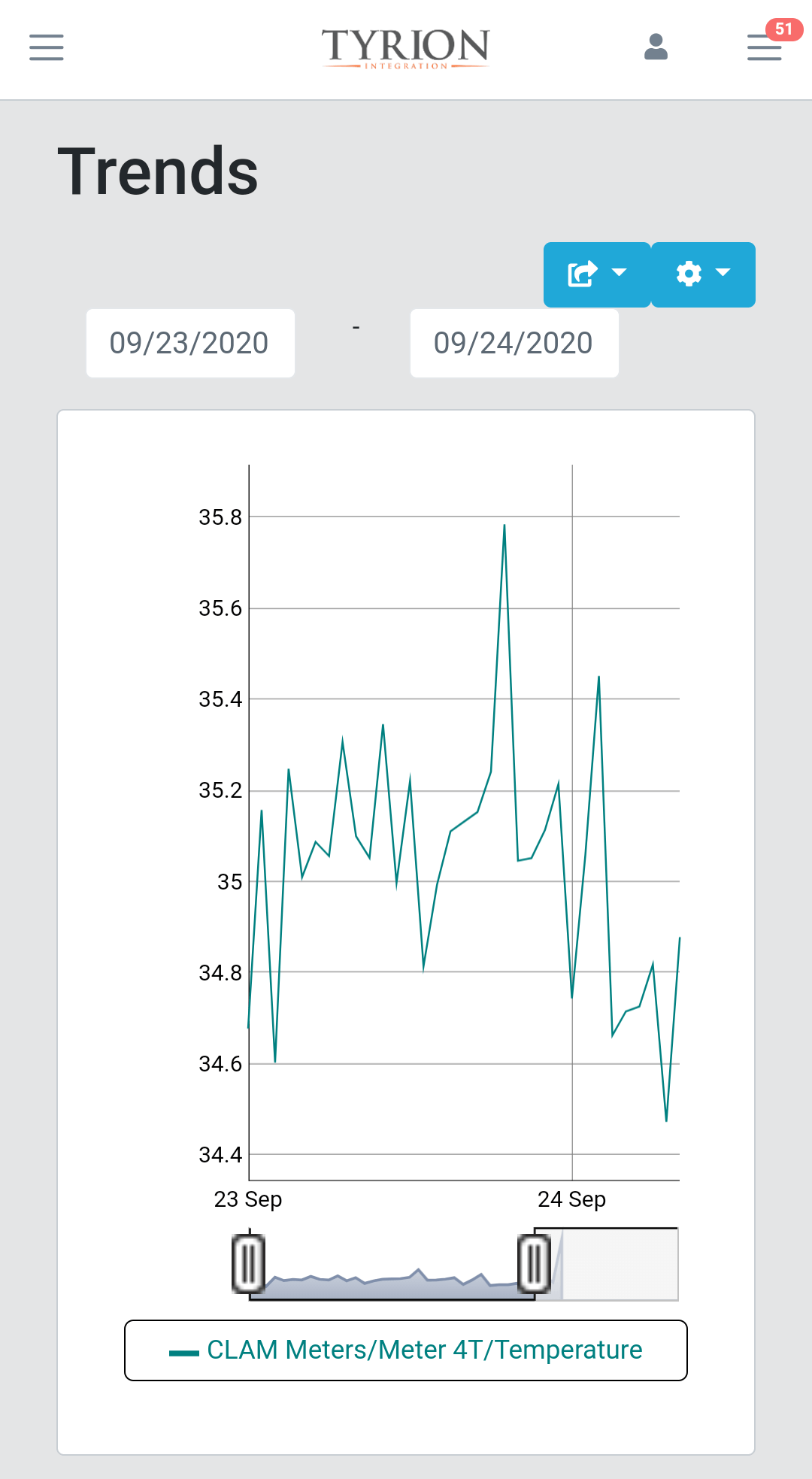Change the start date 09/23/2020
The height and width of the screenshot is (1479, 812).
pyautogui.click(x=190, y=343)
